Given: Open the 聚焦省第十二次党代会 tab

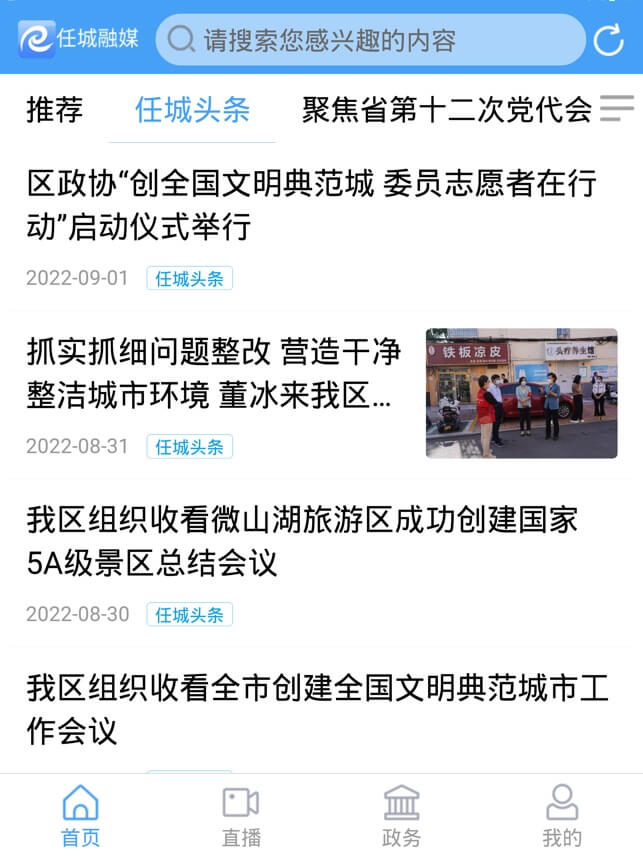Looking at the screenshot, I should tap(447, 109).
